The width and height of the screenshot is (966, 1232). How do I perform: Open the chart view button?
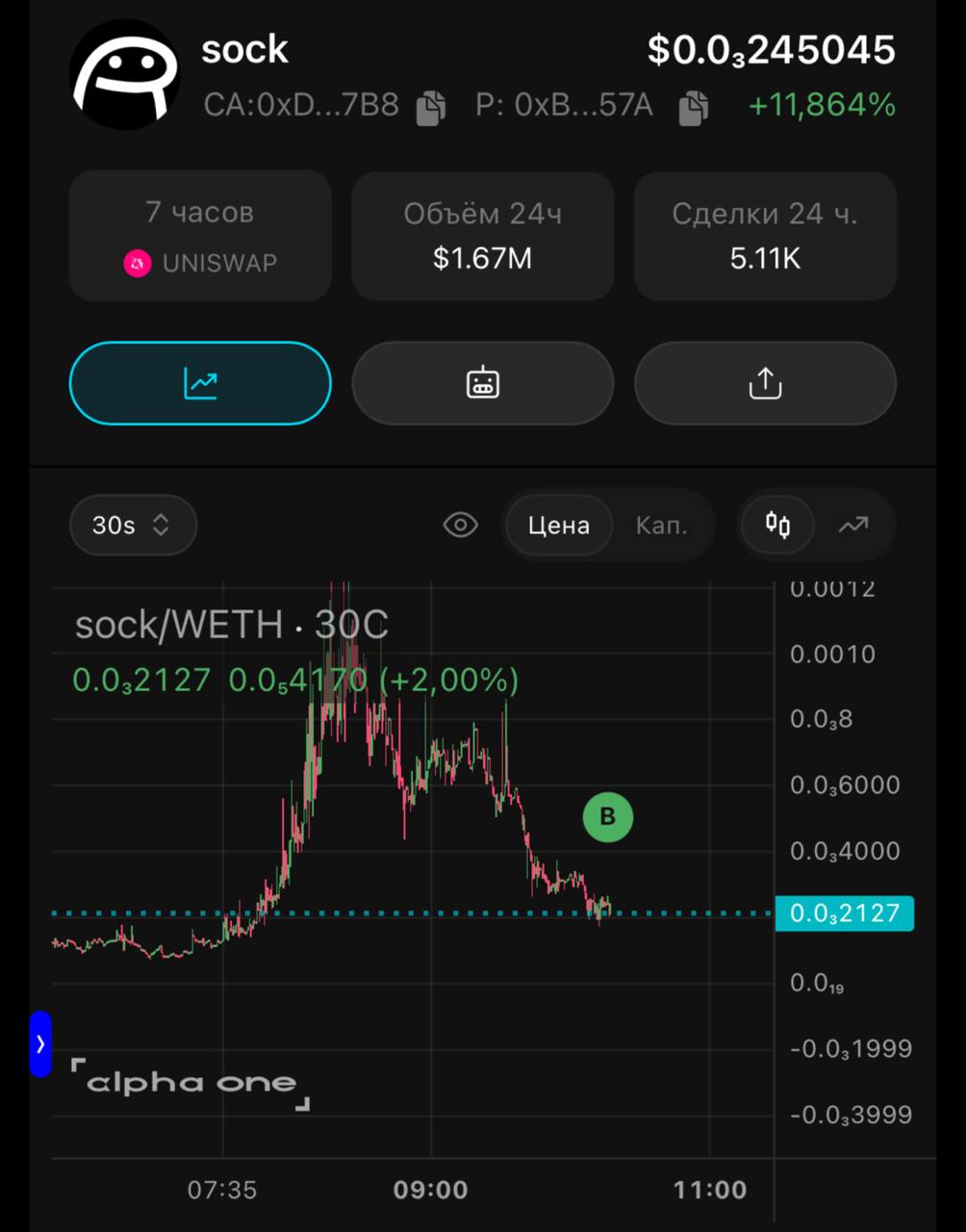point(200,383)
